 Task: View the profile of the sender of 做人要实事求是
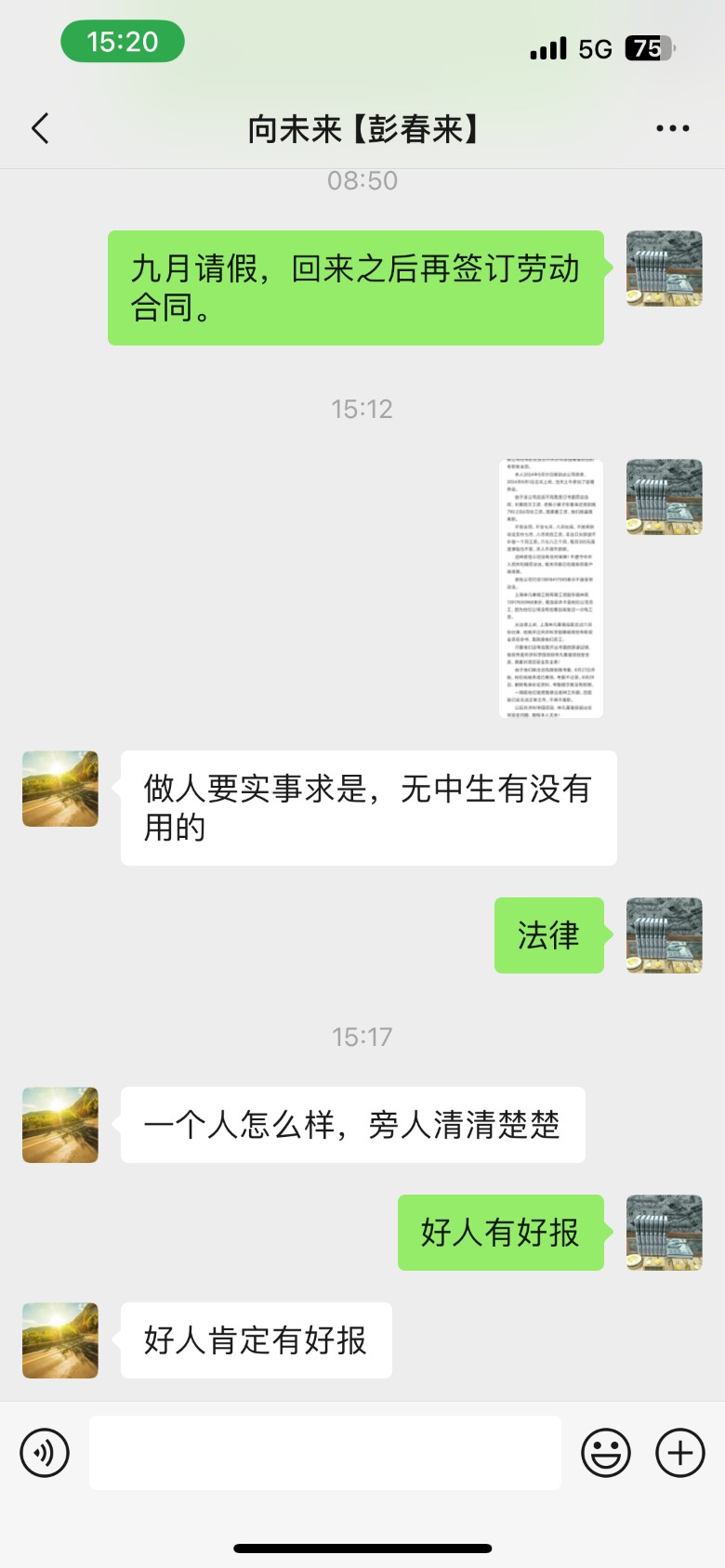click(x=60, y=789)
